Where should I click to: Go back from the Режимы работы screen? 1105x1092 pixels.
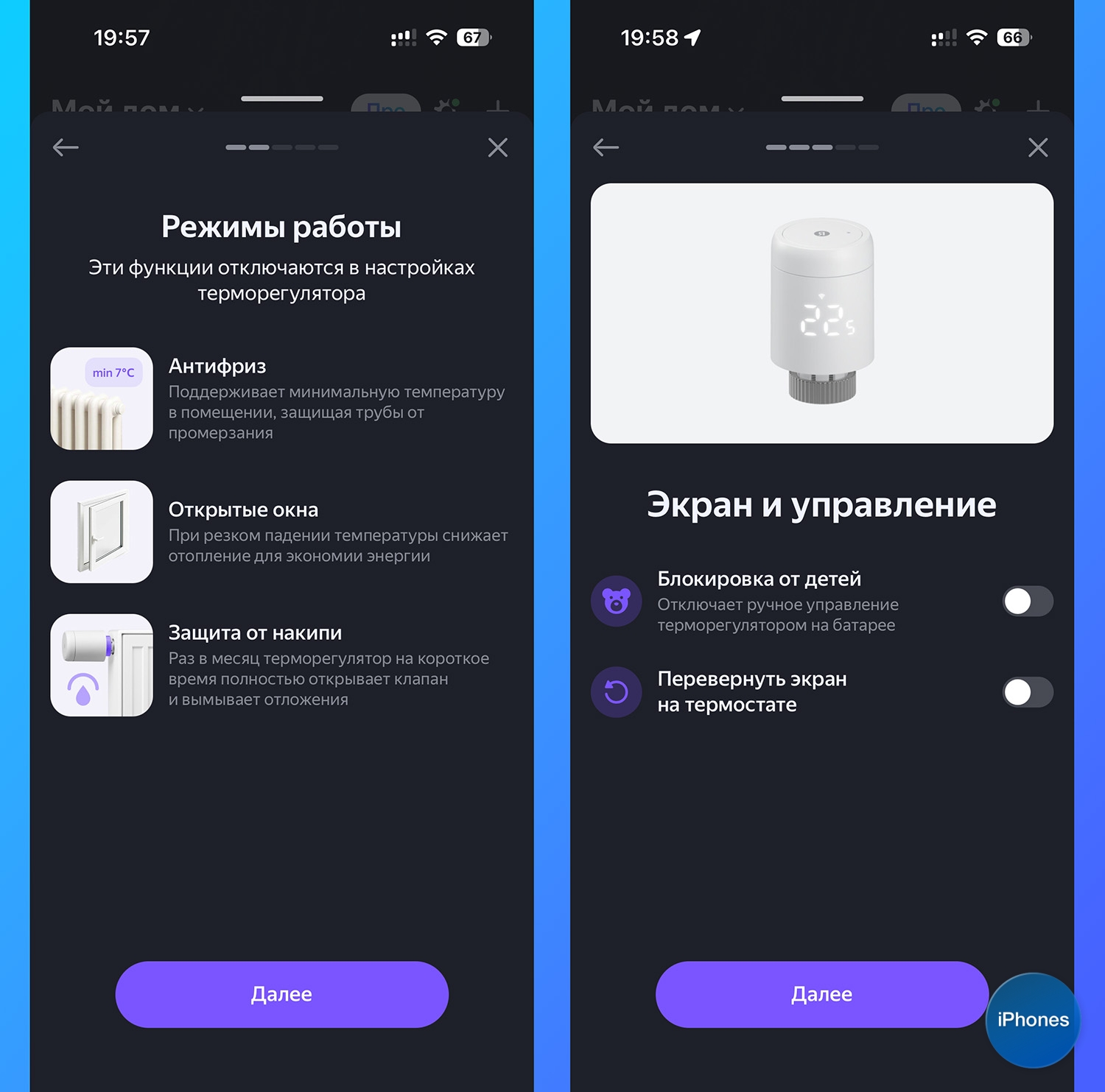click(66, 148)
